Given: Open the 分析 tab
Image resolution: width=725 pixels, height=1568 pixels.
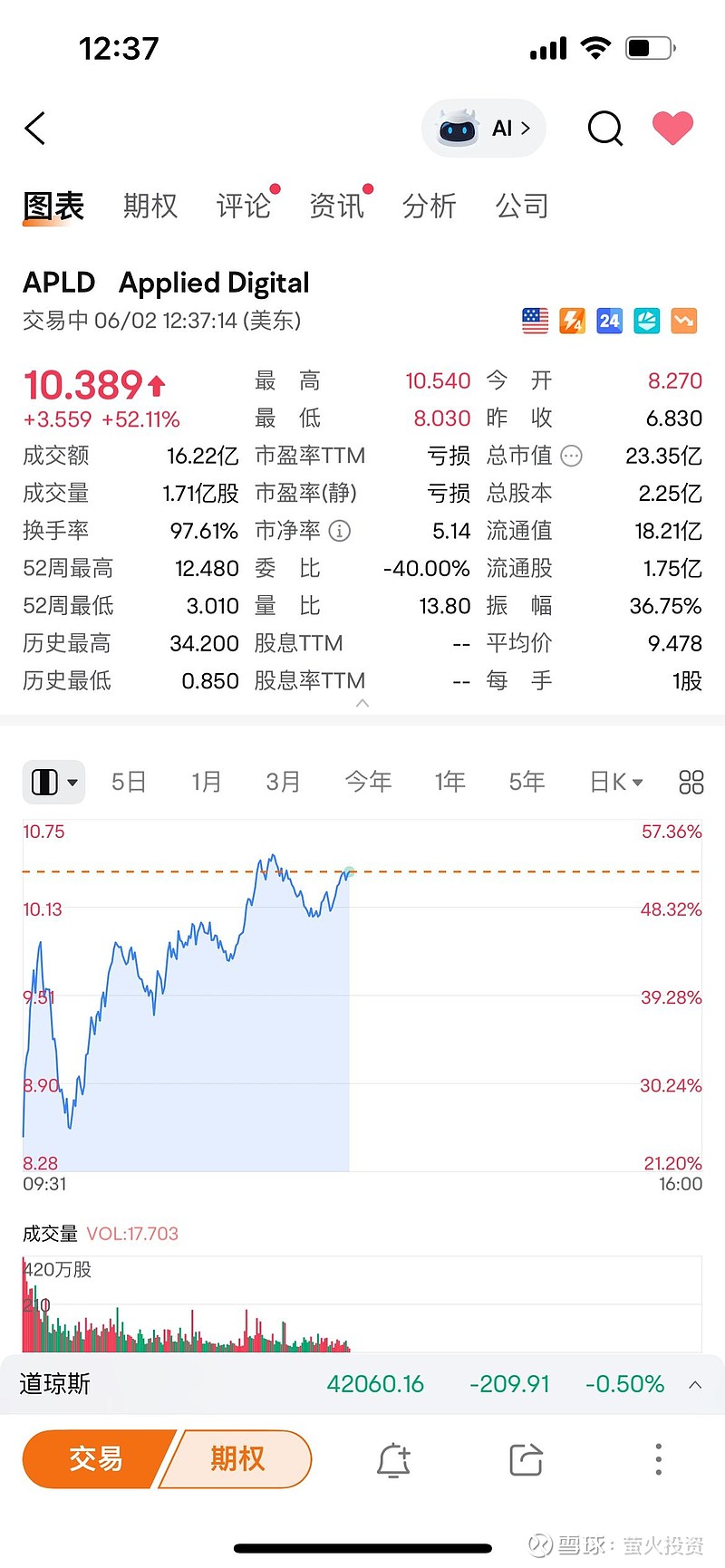Looking at the screenshot, I should coord(430,206).
